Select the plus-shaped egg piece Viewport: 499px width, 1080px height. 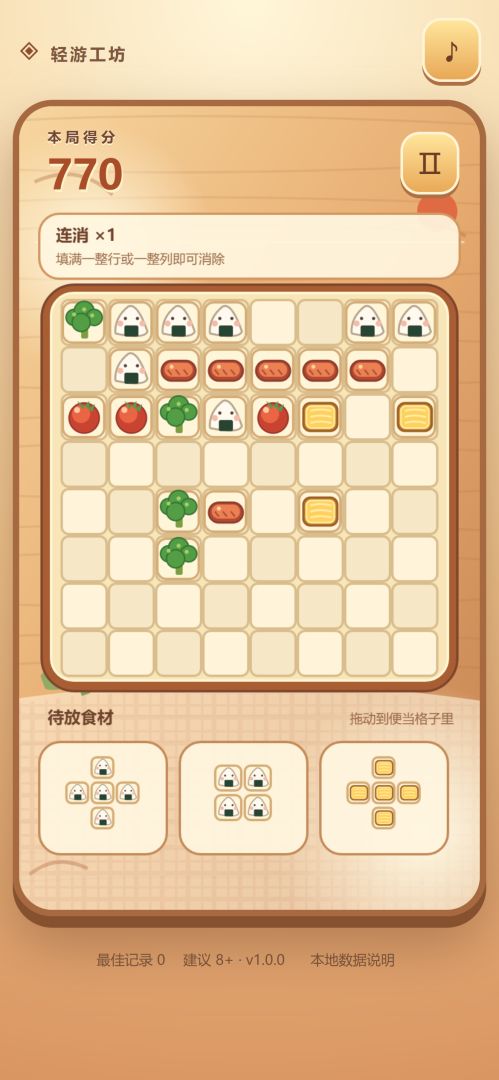tap(384, 798)
